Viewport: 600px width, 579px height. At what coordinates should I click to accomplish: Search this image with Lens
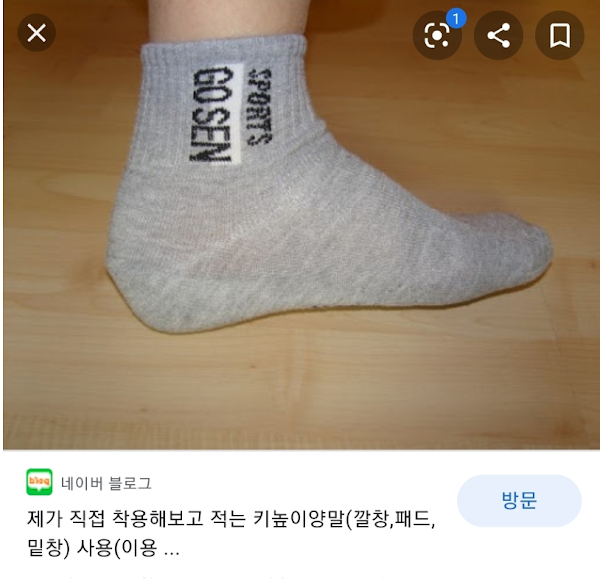pyautogui.click(x=438, y=36)
